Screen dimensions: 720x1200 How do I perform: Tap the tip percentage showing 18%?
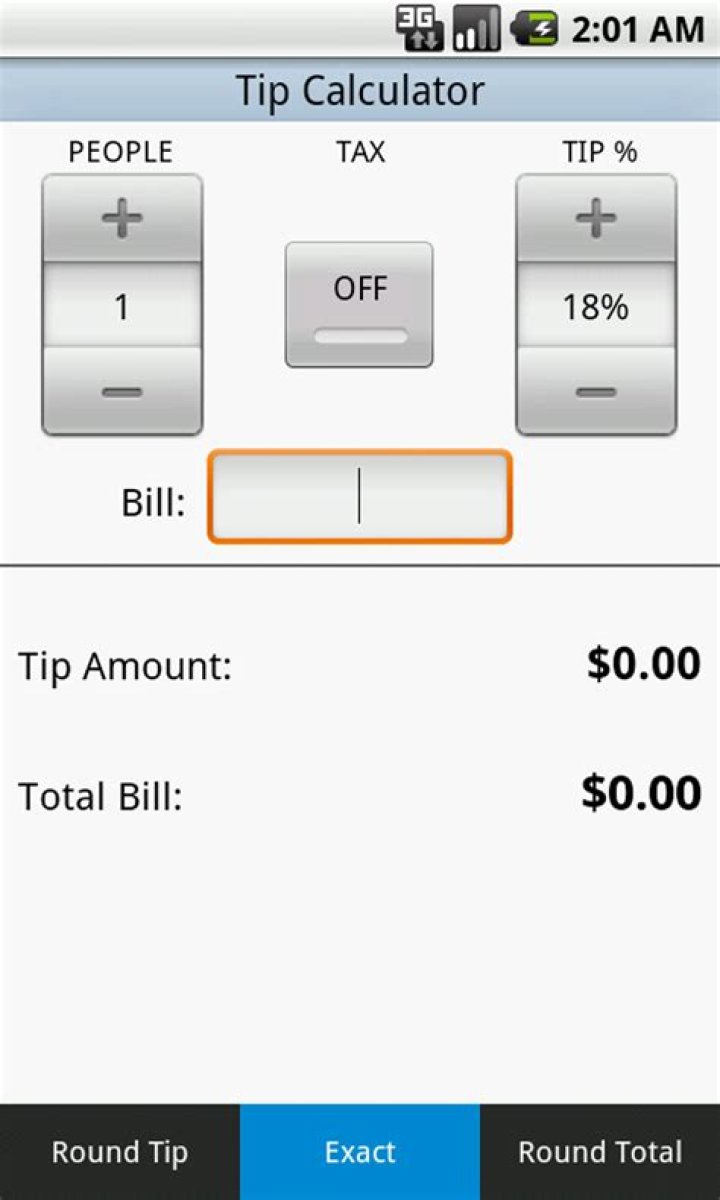click(596, 307)
